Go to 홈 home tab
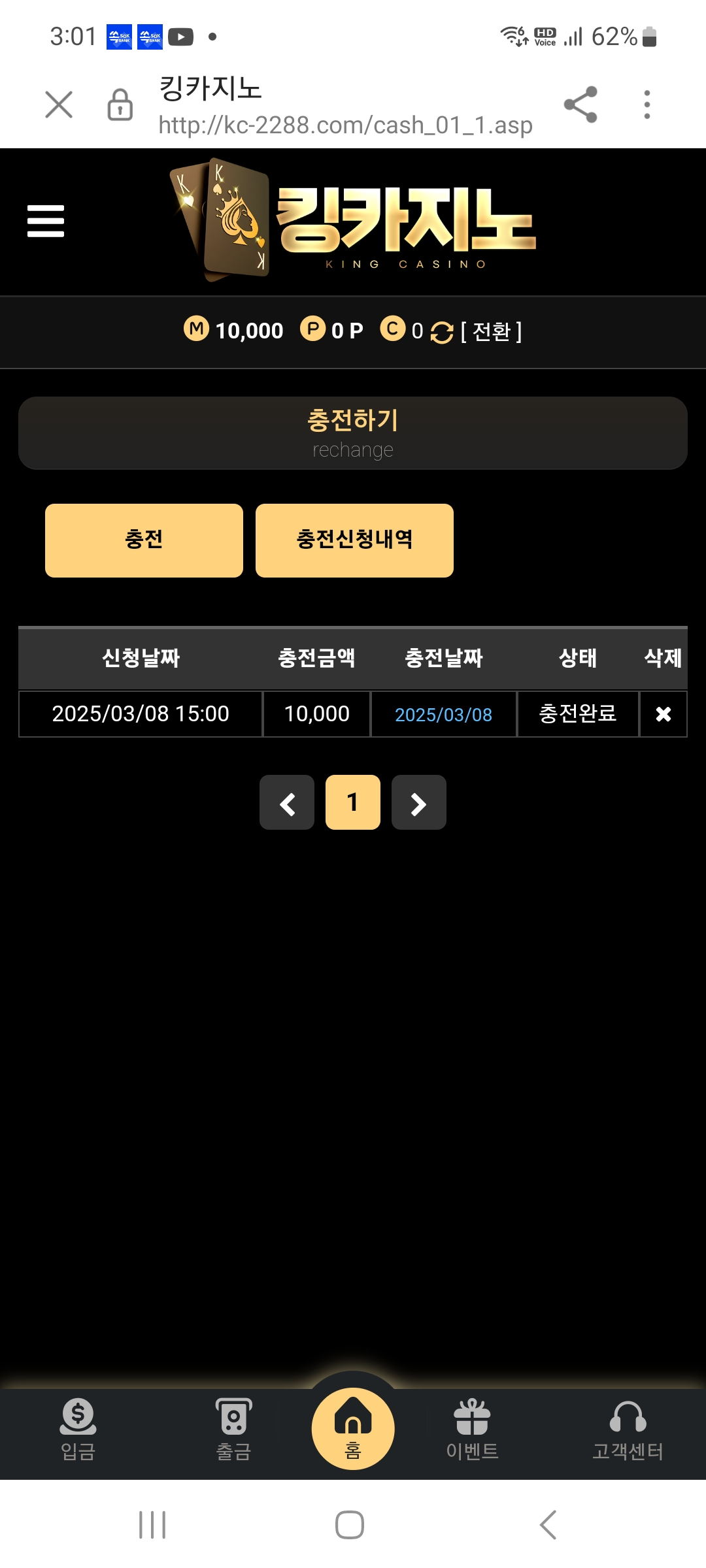The width and height of the screenshot is (706, 1568). click(x=353, y=1428)
